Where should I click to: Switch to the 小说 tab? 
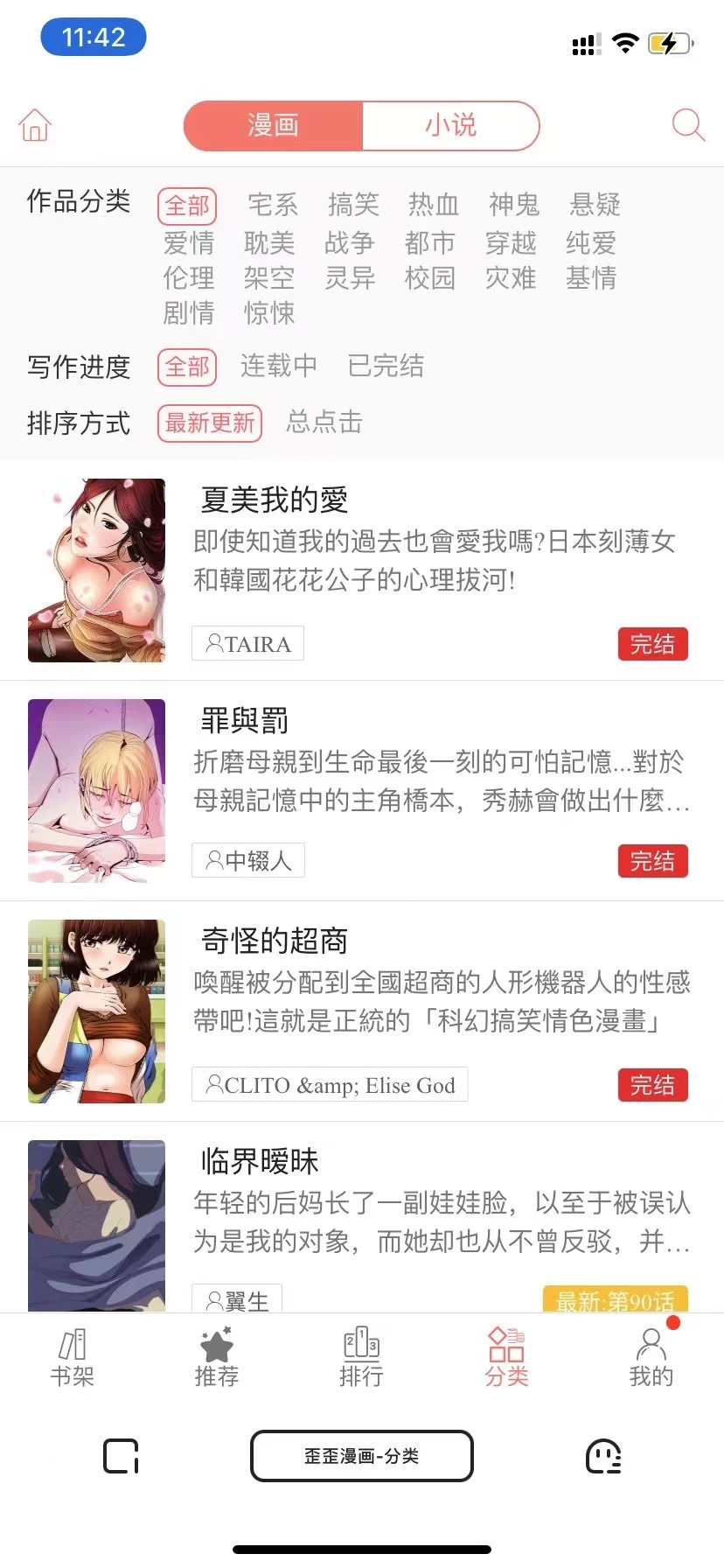[450, 125]
